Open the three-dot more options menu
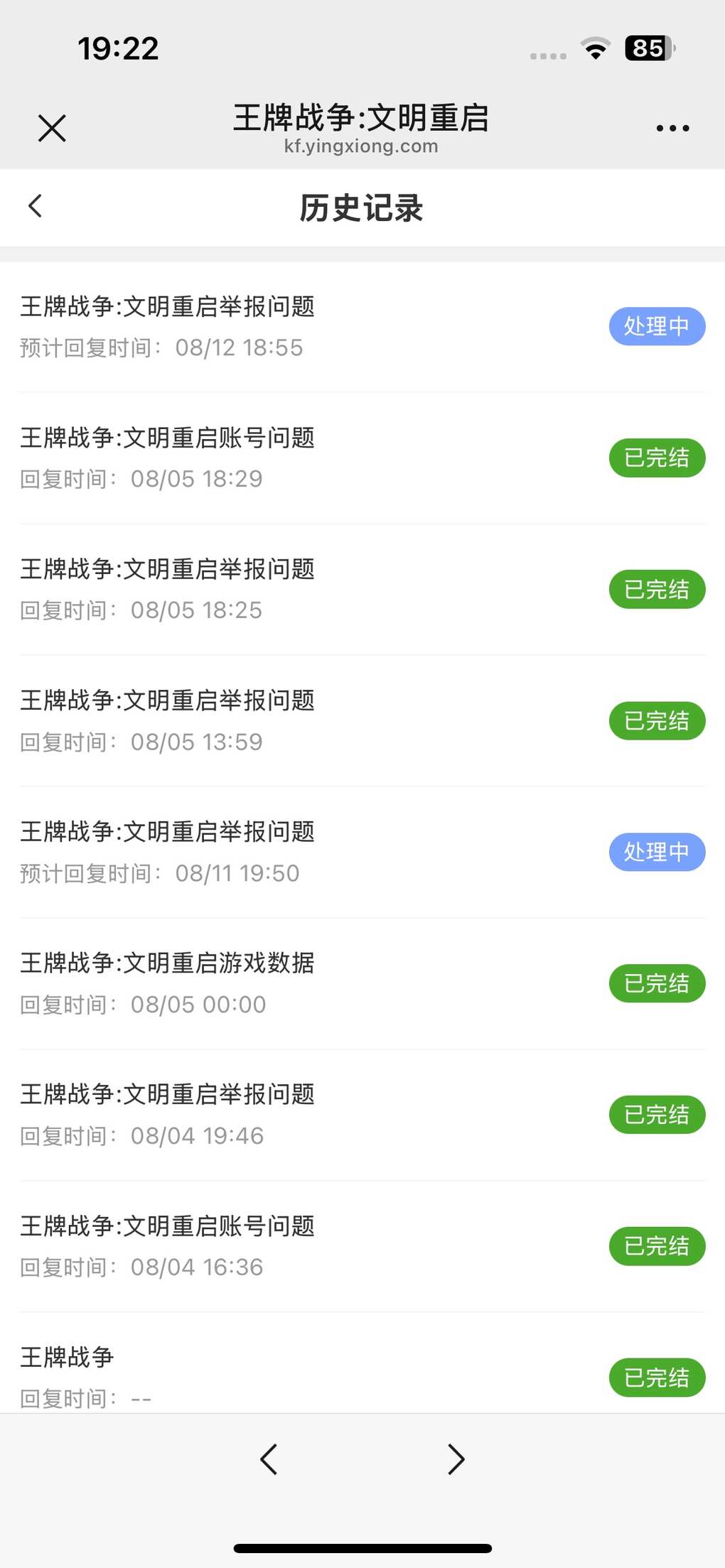The width and height of the screenshot is (725, 1568). point(672,129)
